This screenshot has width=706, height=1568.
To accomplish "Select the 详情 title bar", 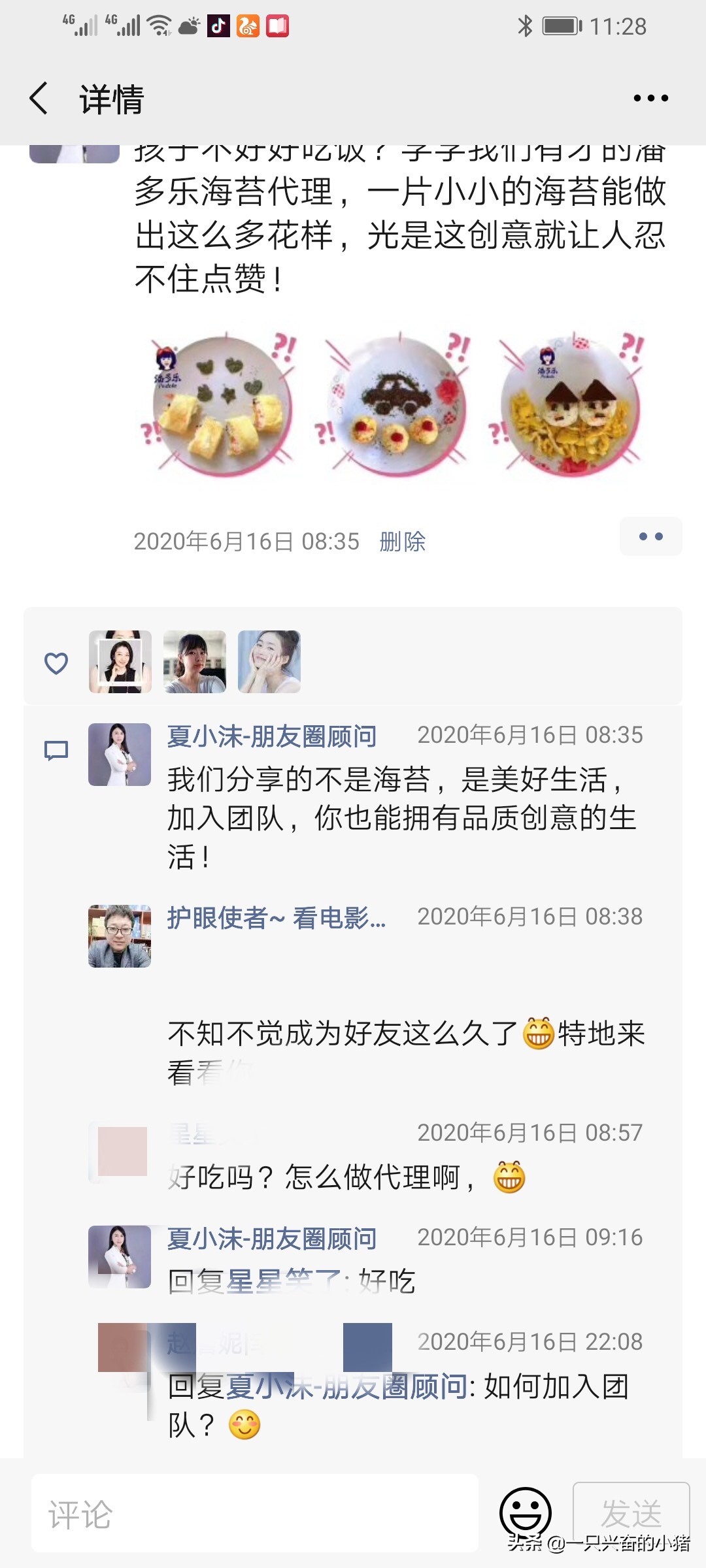I will 111,99.
